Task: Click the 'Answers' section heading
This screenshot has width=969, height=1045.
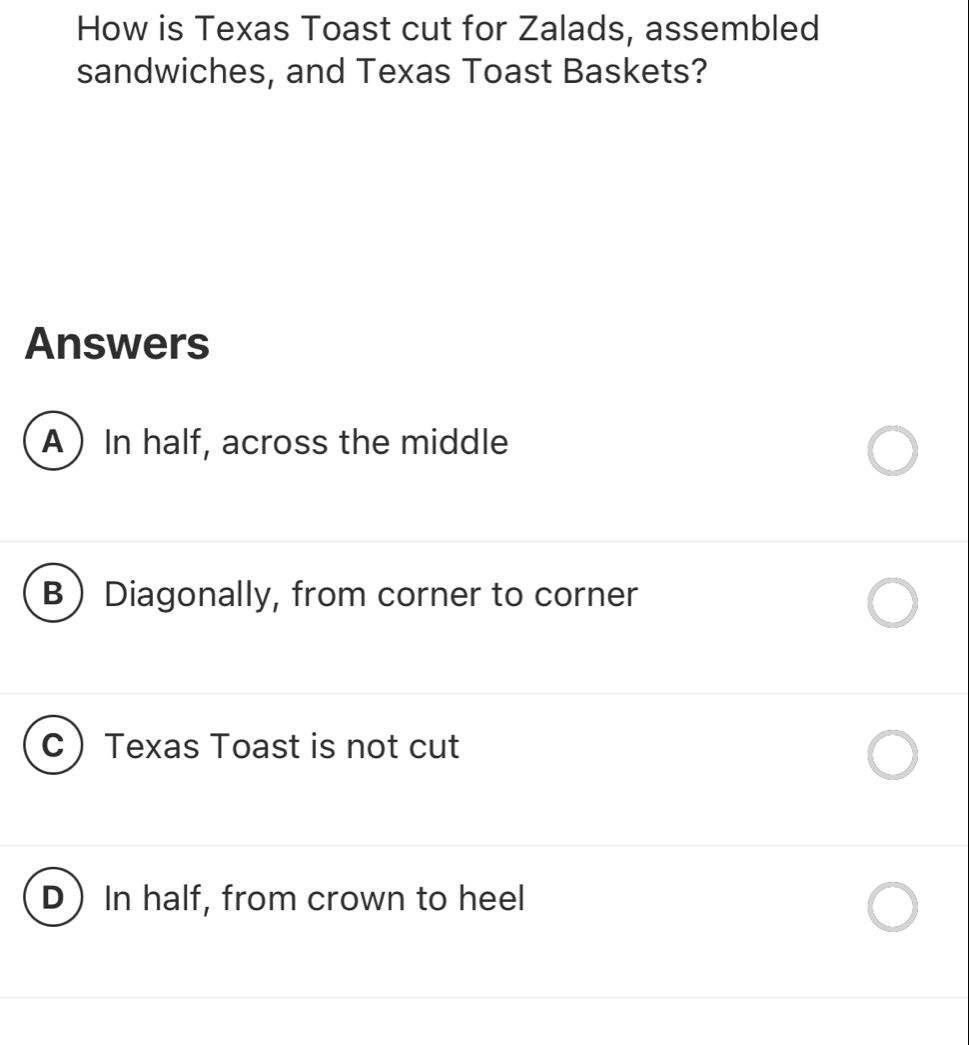Action: (117, 343)
